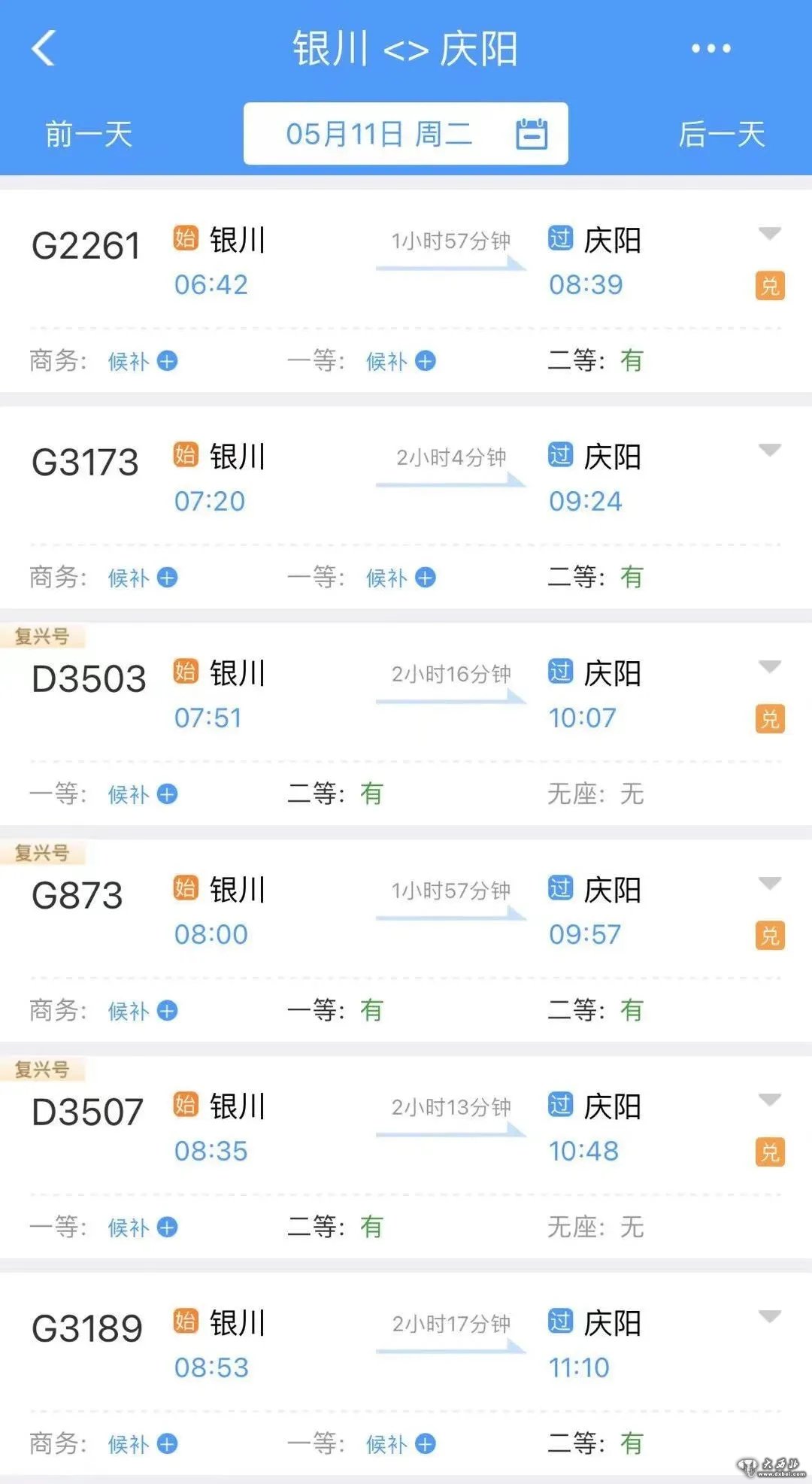812x1484 pixels.
Task: Open train G3173 departing 07:20
Action: (x=85, y=463)
